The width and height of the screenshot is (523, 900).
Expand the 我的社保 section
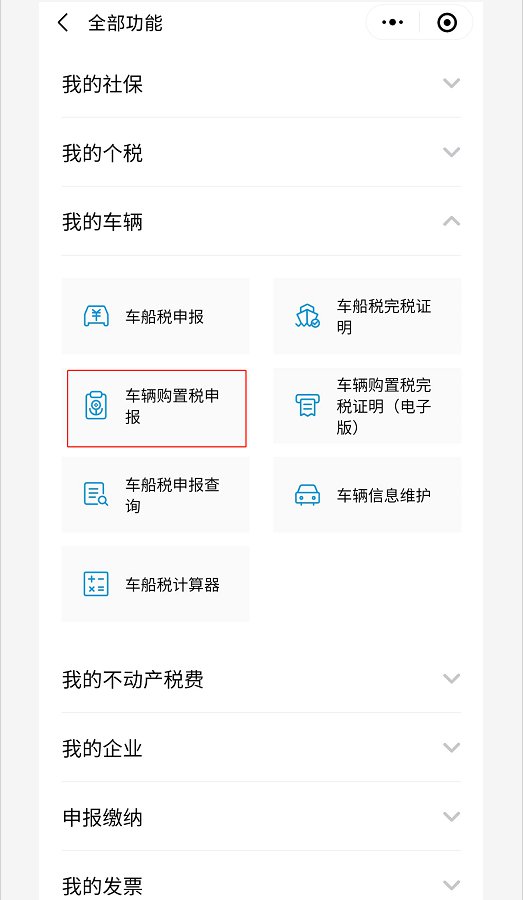pos(261,84)
